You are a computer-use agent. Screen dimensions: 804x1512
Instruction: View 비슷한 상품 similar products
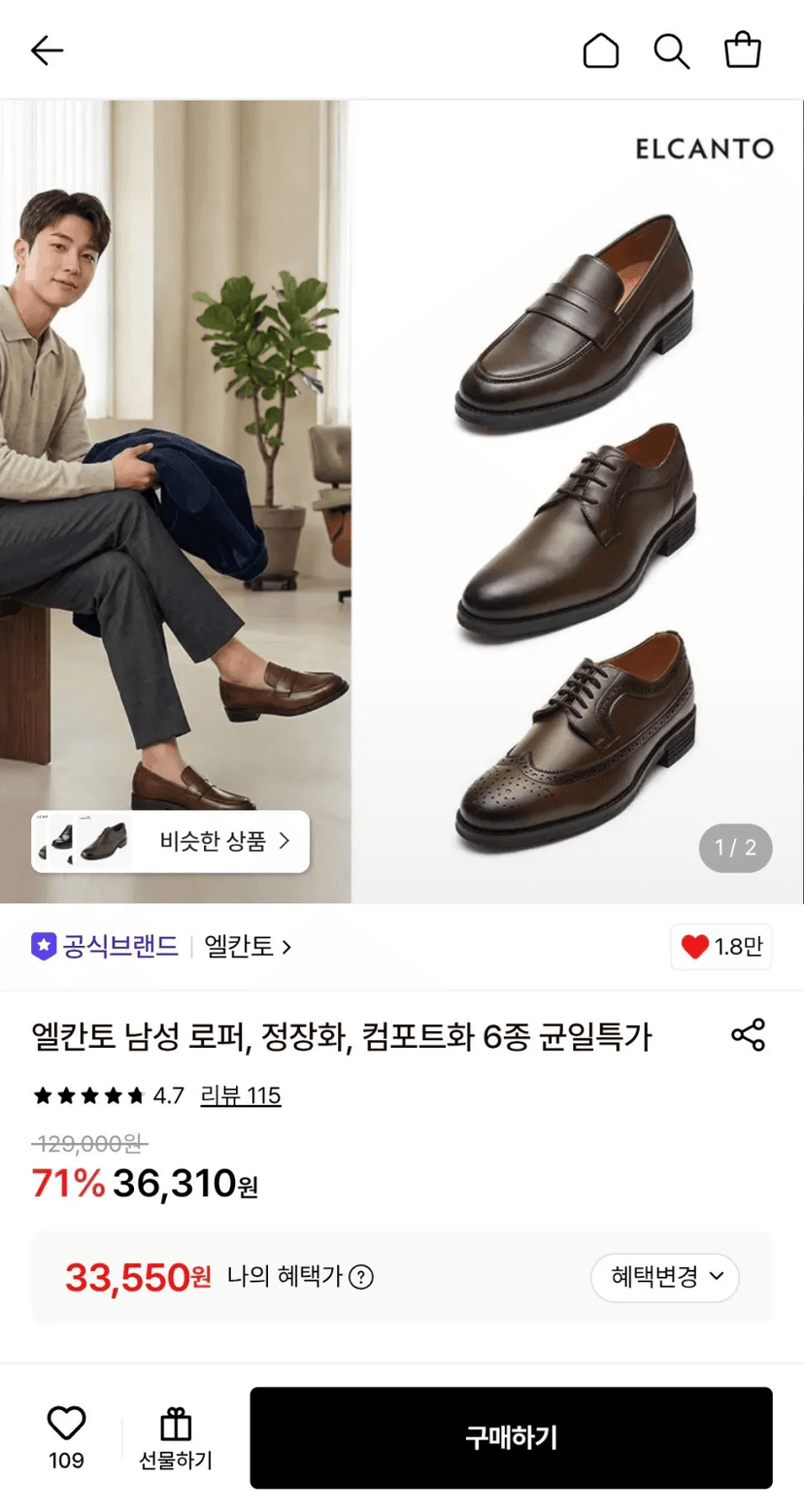tap(171, 841)
